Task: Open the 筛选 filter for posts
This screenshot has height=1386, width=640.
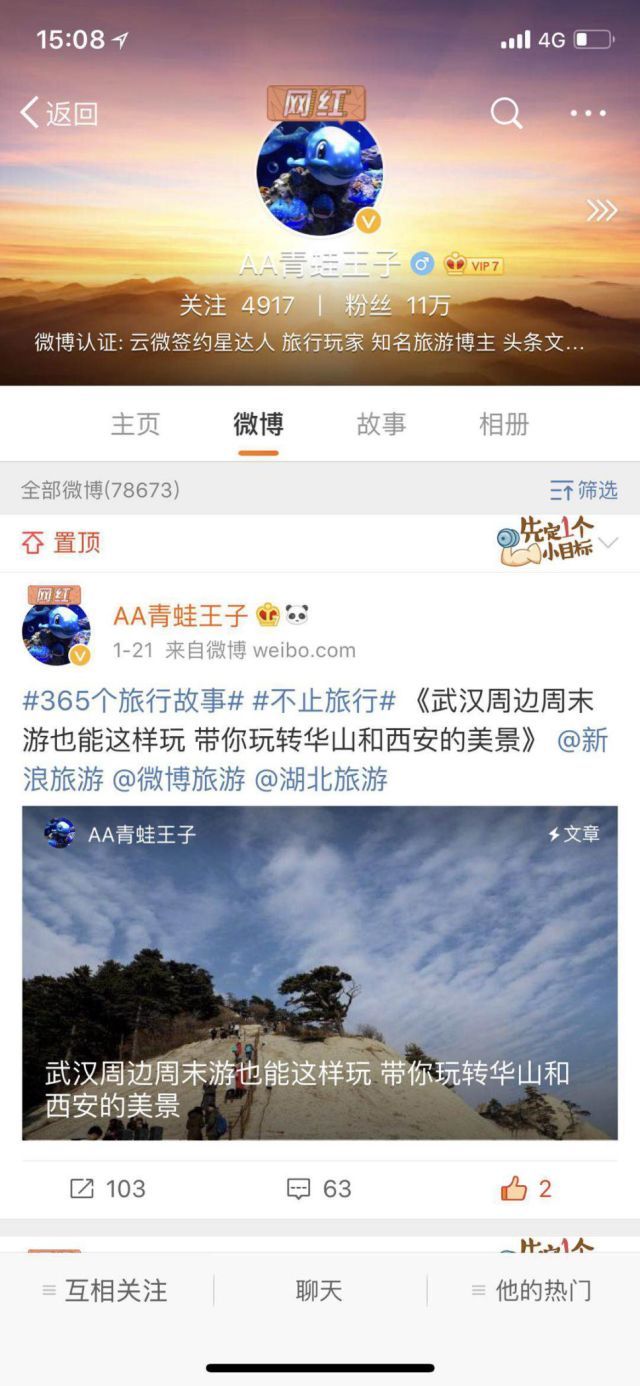Action: pos(584,490)
